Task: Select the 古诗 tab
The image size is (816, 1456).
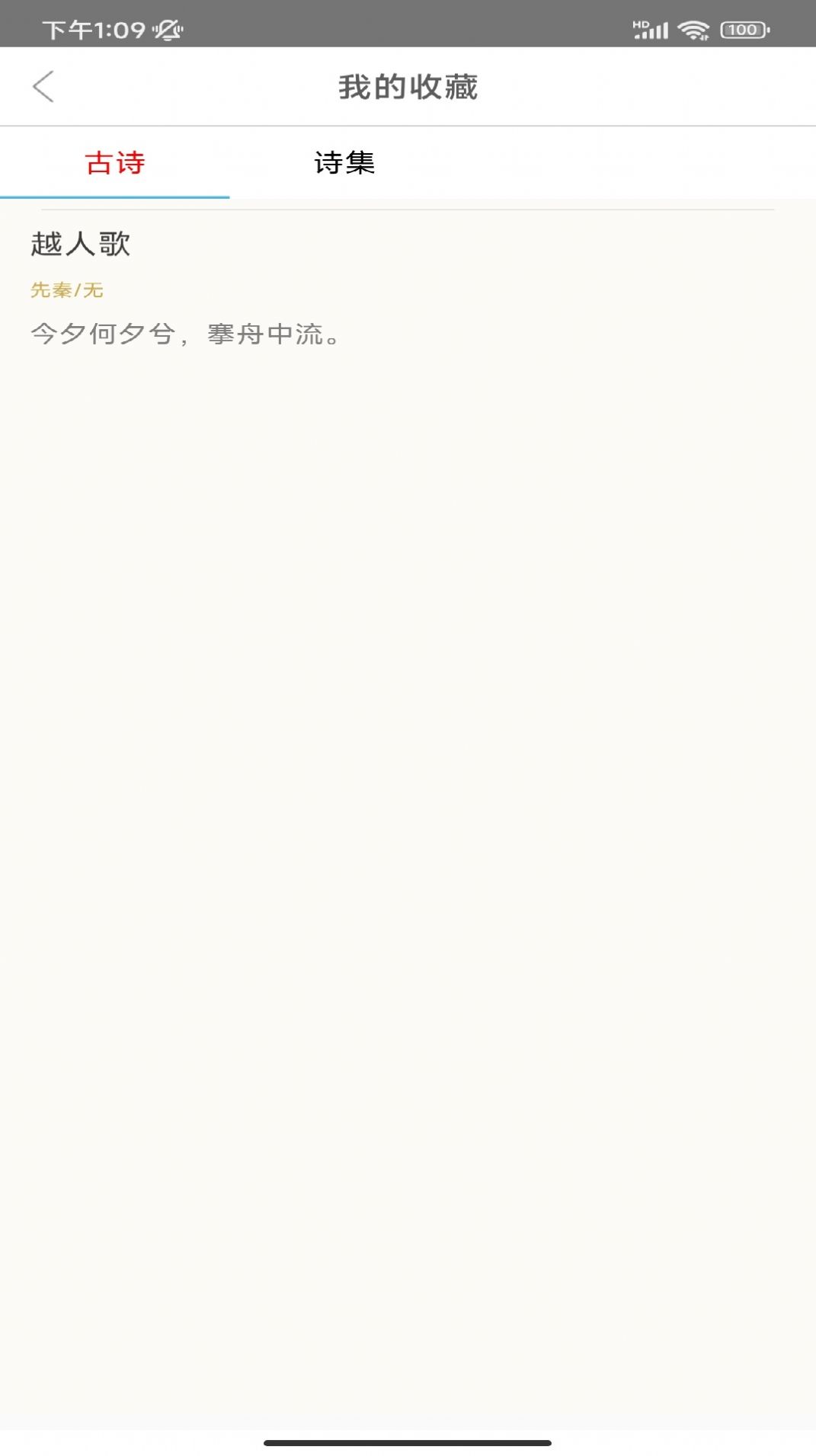Action: [x=115, y=162]
